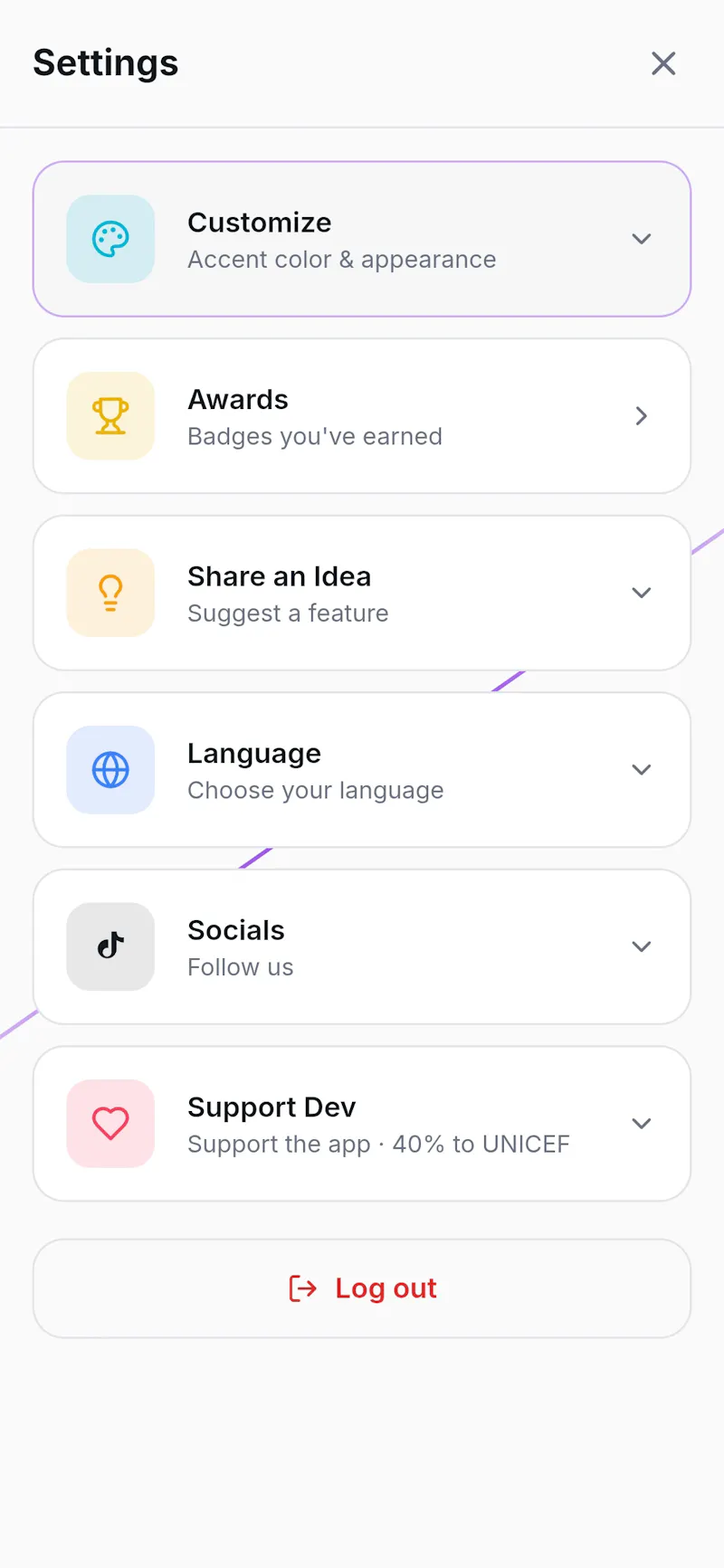The image size is (724, 1568).
Task: Open Awards badges you've earned
Action: coord(362,416)
